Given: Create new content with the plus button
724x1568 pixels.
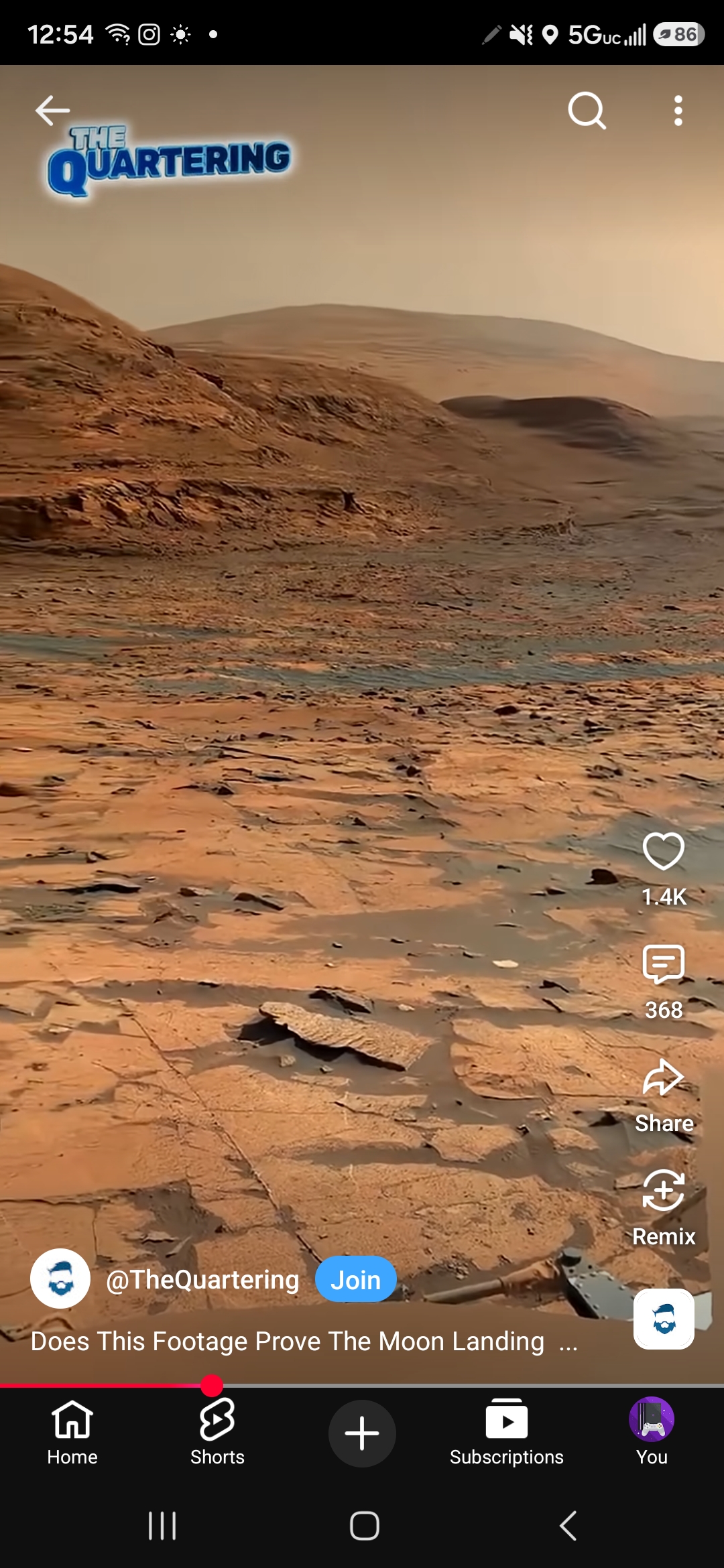Looking at the screenshot, I should (362, 1433).
